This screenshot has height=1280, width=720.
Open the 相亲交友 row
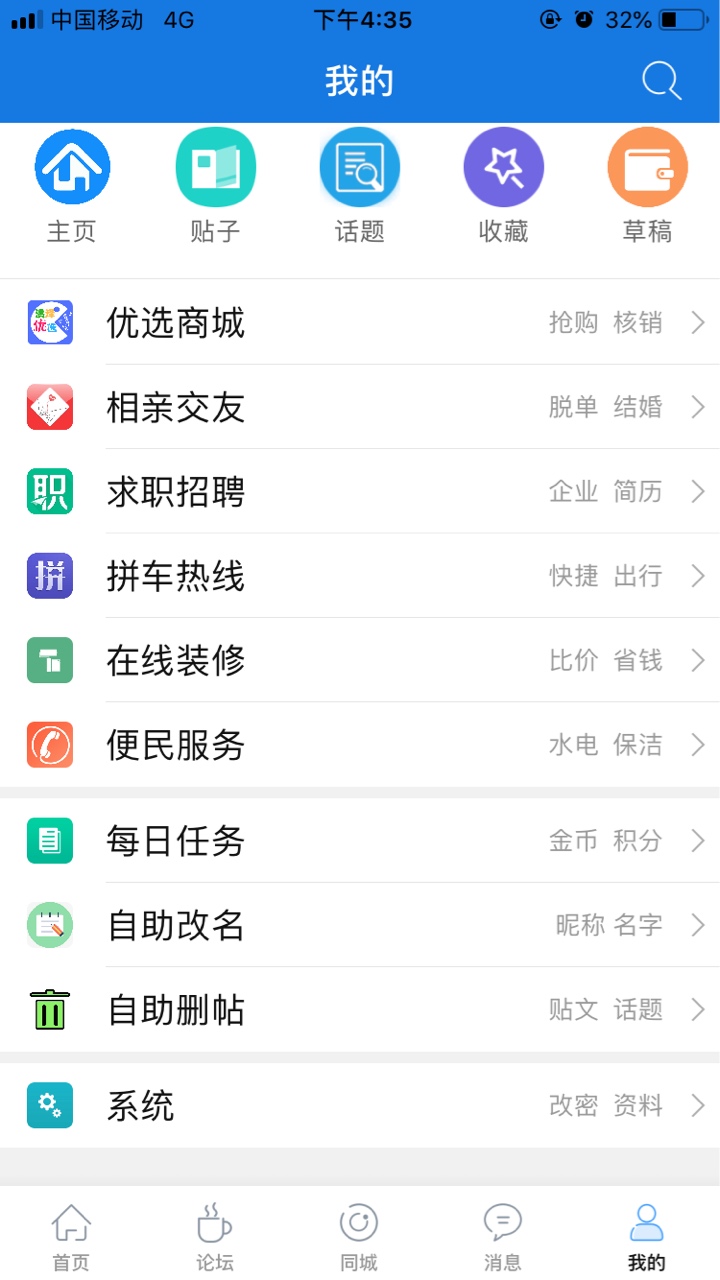pyautogui.click(x=360, y=407)
